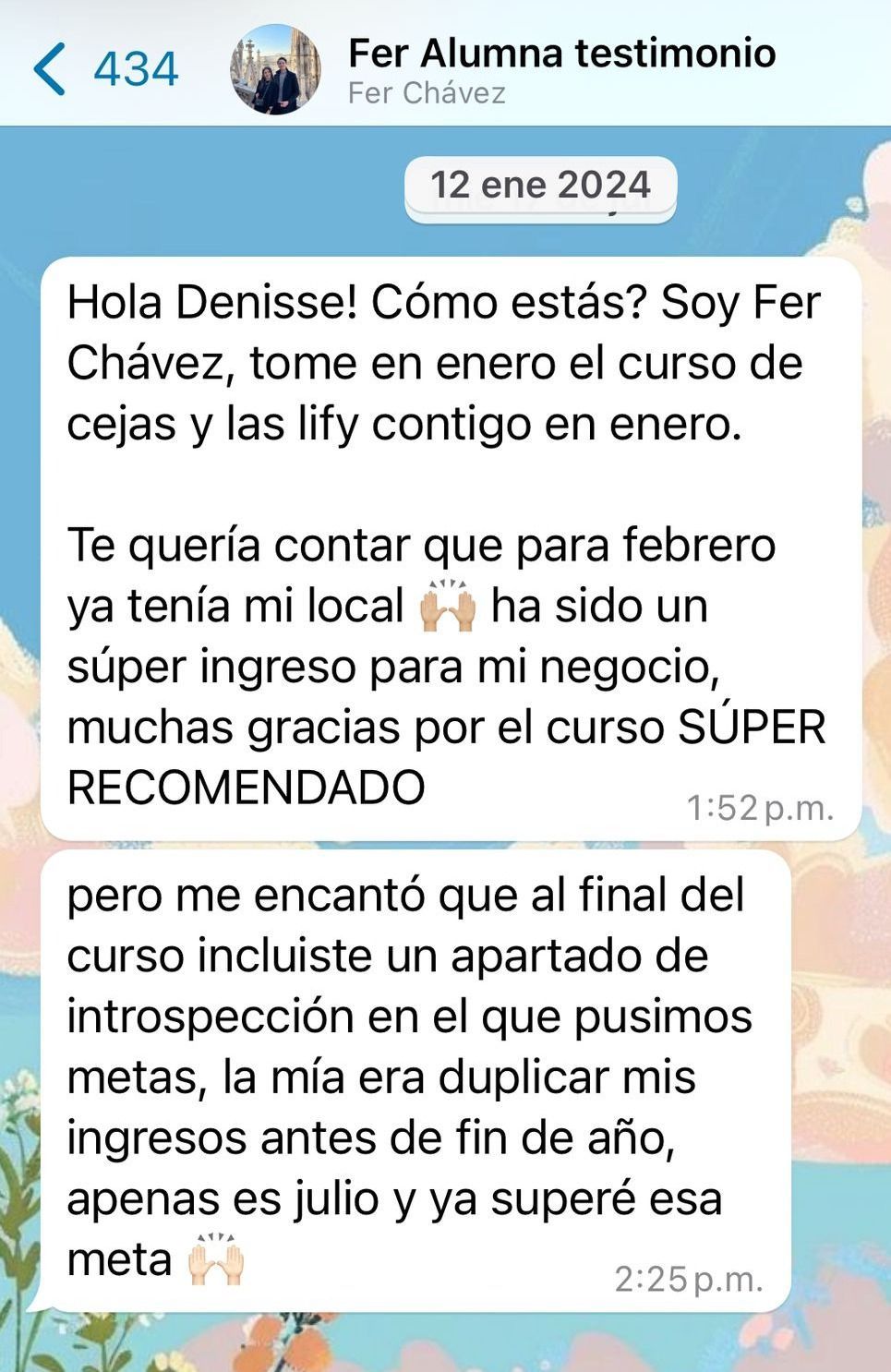
Task: Open Fer Chávez's profile photo
Action: click(x=276, y=69)
